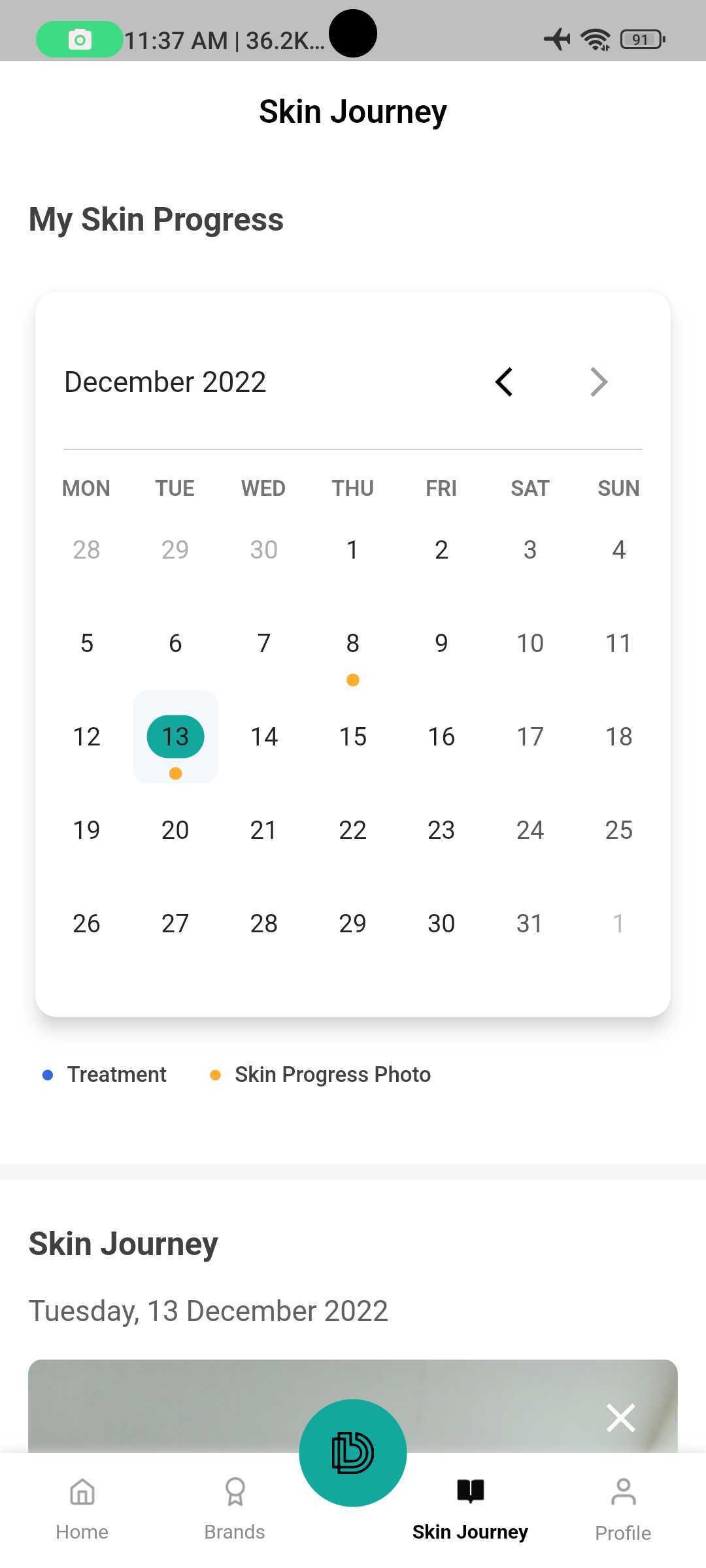Select December 25 on the calendar

point(618,830)
